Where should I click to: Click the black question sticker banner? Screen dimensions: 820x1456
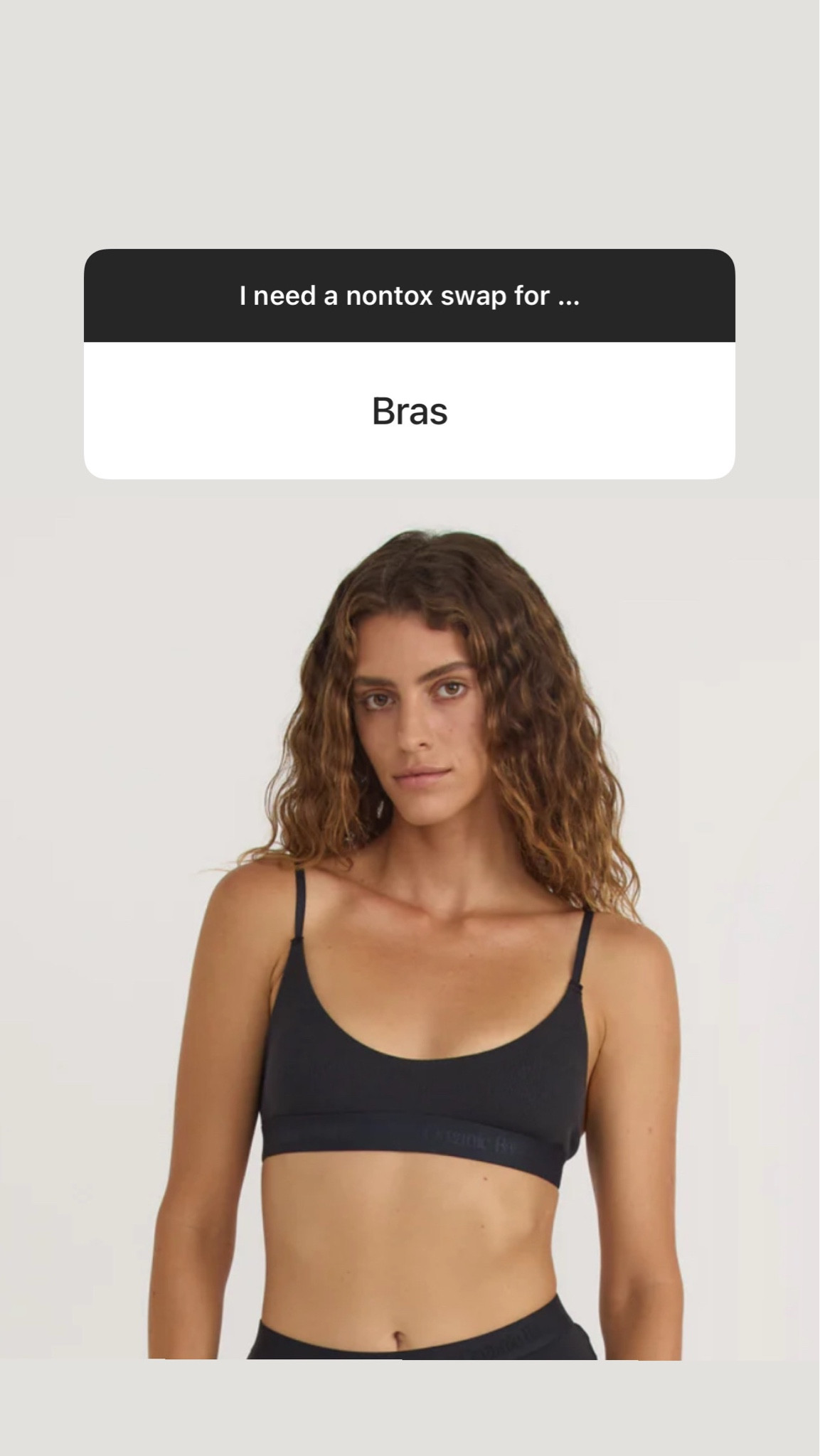(410, 294)
